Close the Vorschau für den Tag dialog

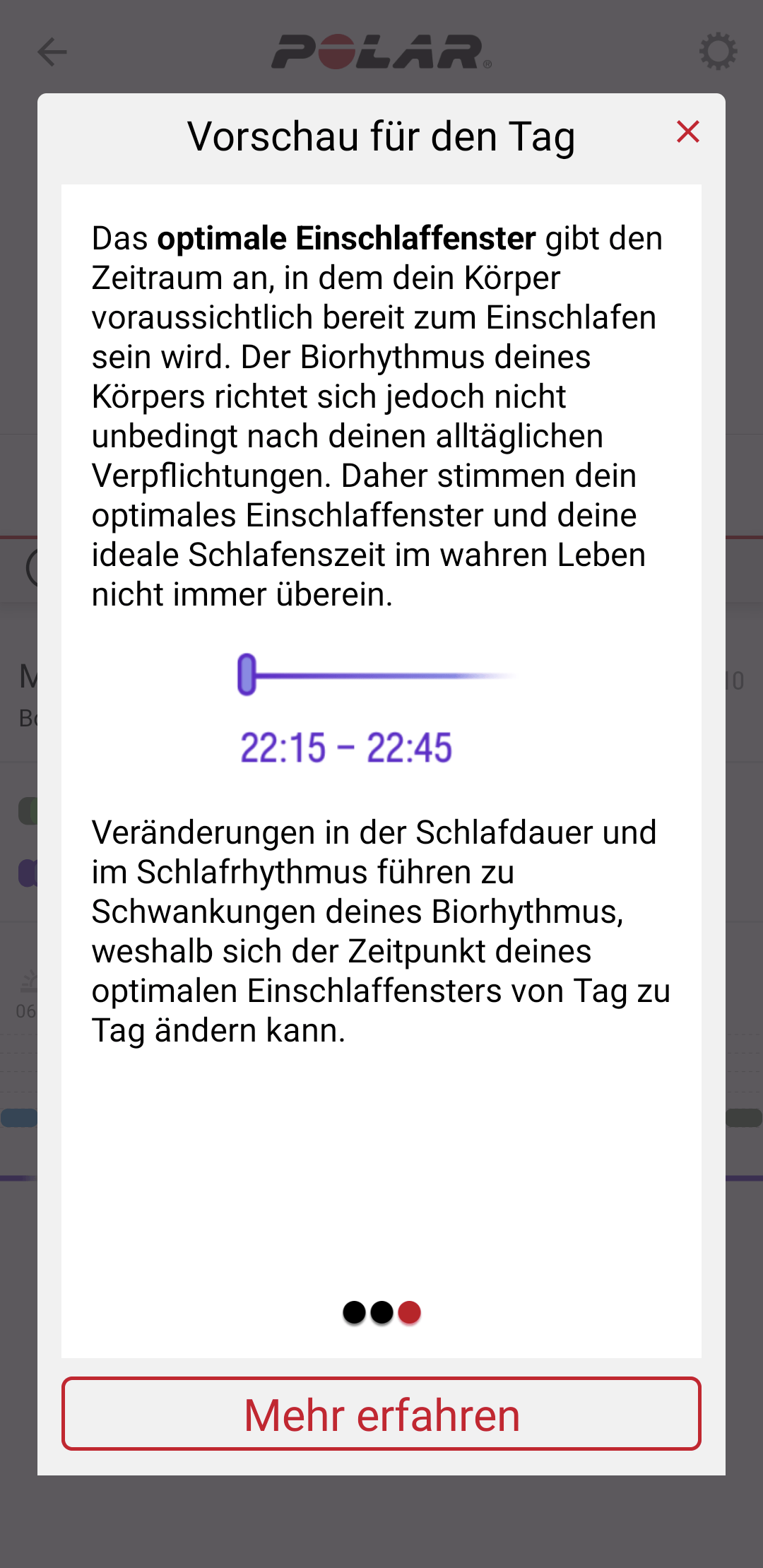point(687,132)
